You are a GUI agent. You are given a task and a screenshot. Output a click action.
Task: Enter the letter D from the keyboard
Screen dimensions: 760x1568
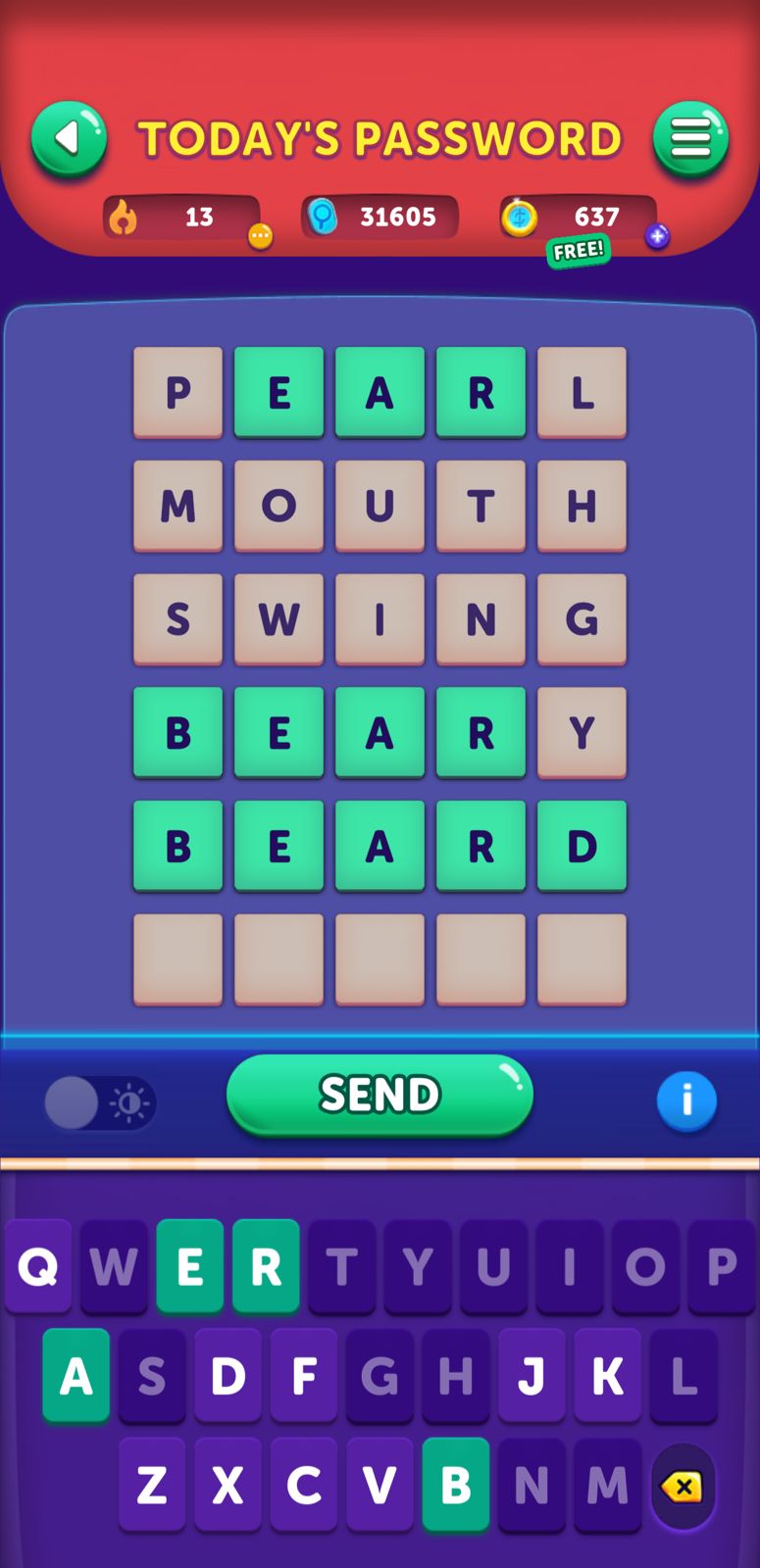coord(228,1376)
